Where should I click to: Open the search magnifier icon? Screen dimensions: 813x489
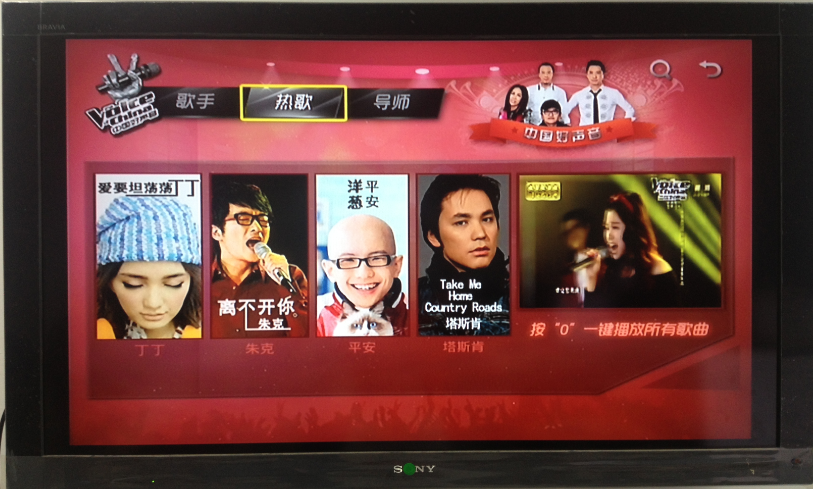[x=660, y=70]
